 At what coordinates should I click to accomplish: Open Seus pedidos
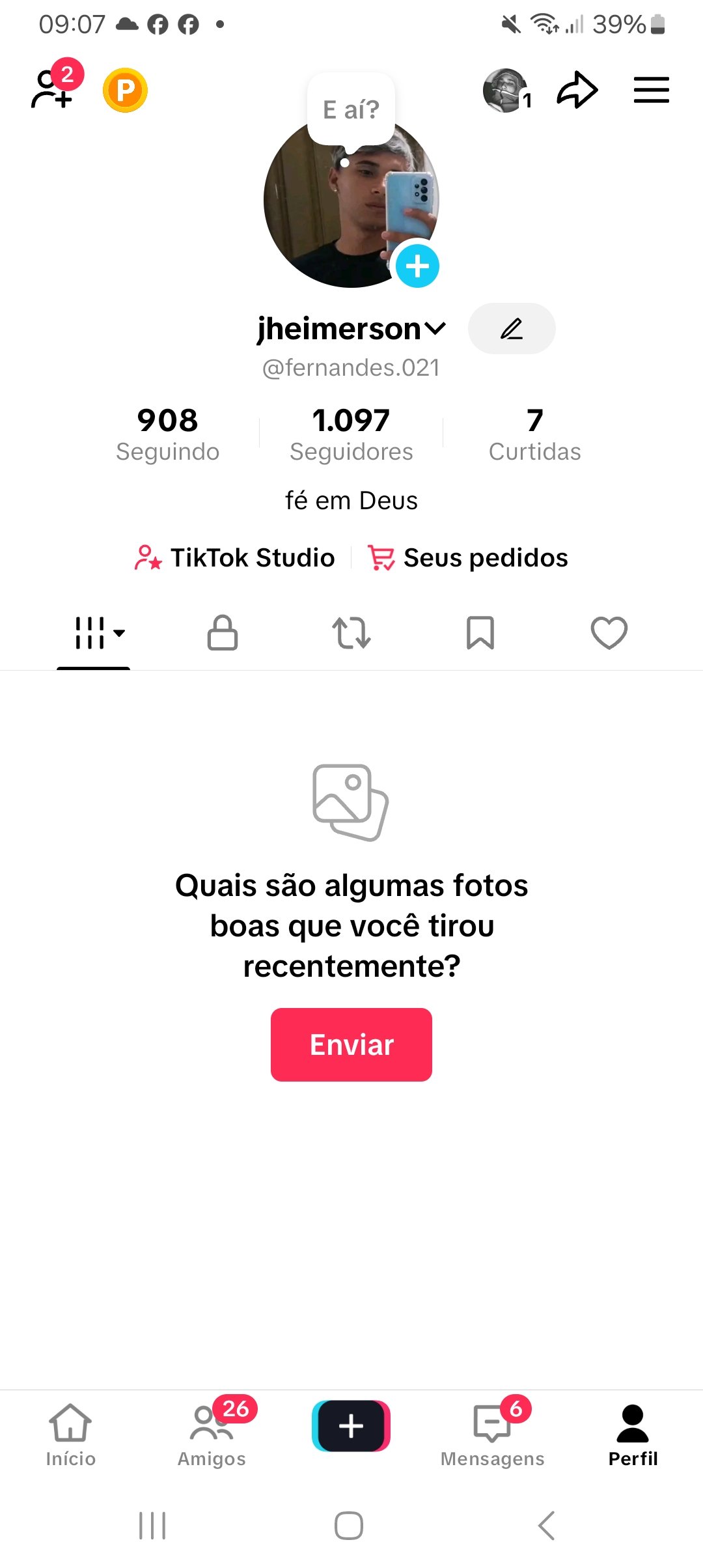click(469, 558)
